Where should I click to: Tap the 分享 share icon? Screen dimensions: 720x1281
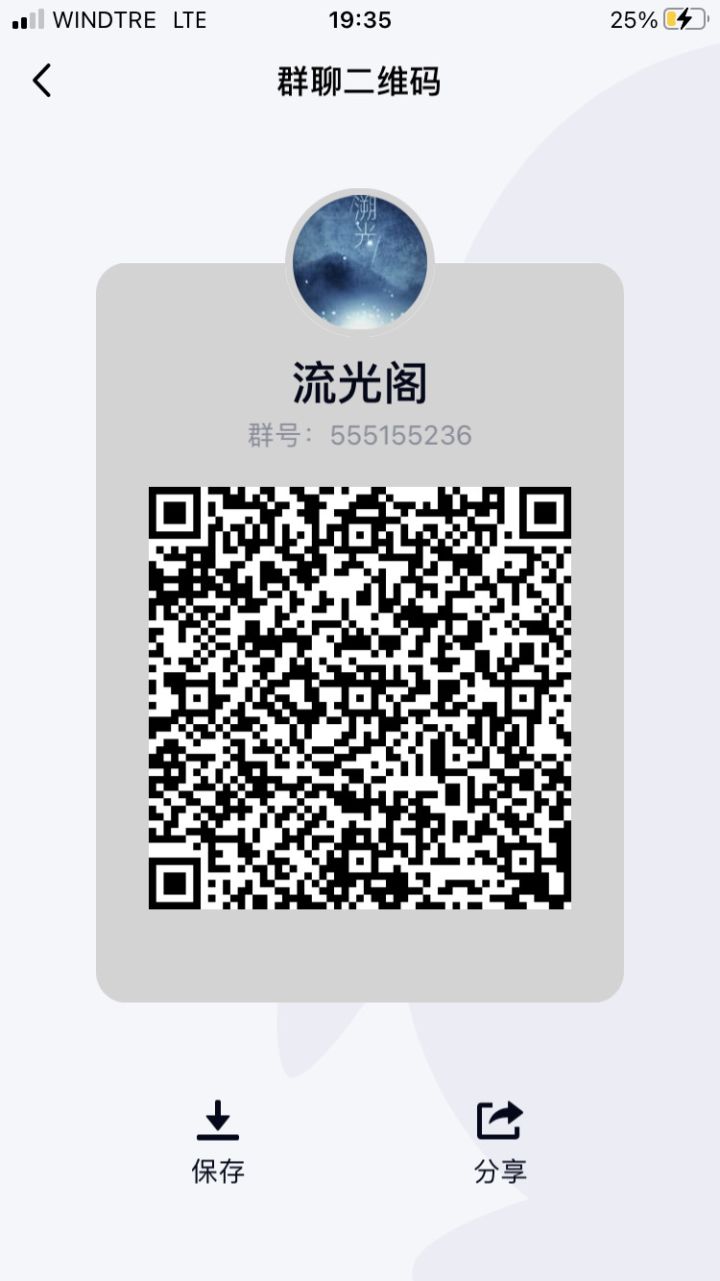[501, 1118]
